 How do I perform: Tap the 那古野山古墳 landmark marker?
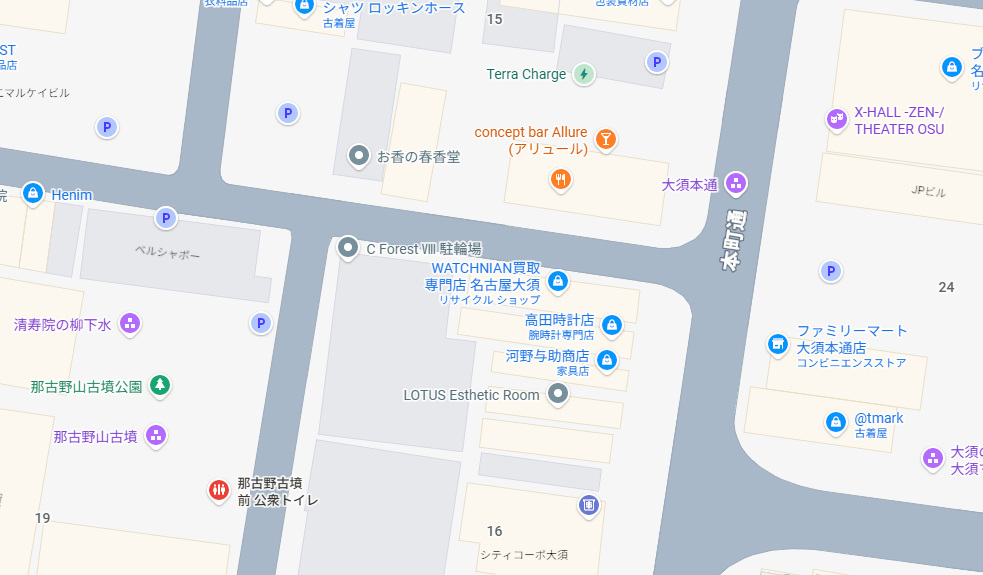click(155, 435)
